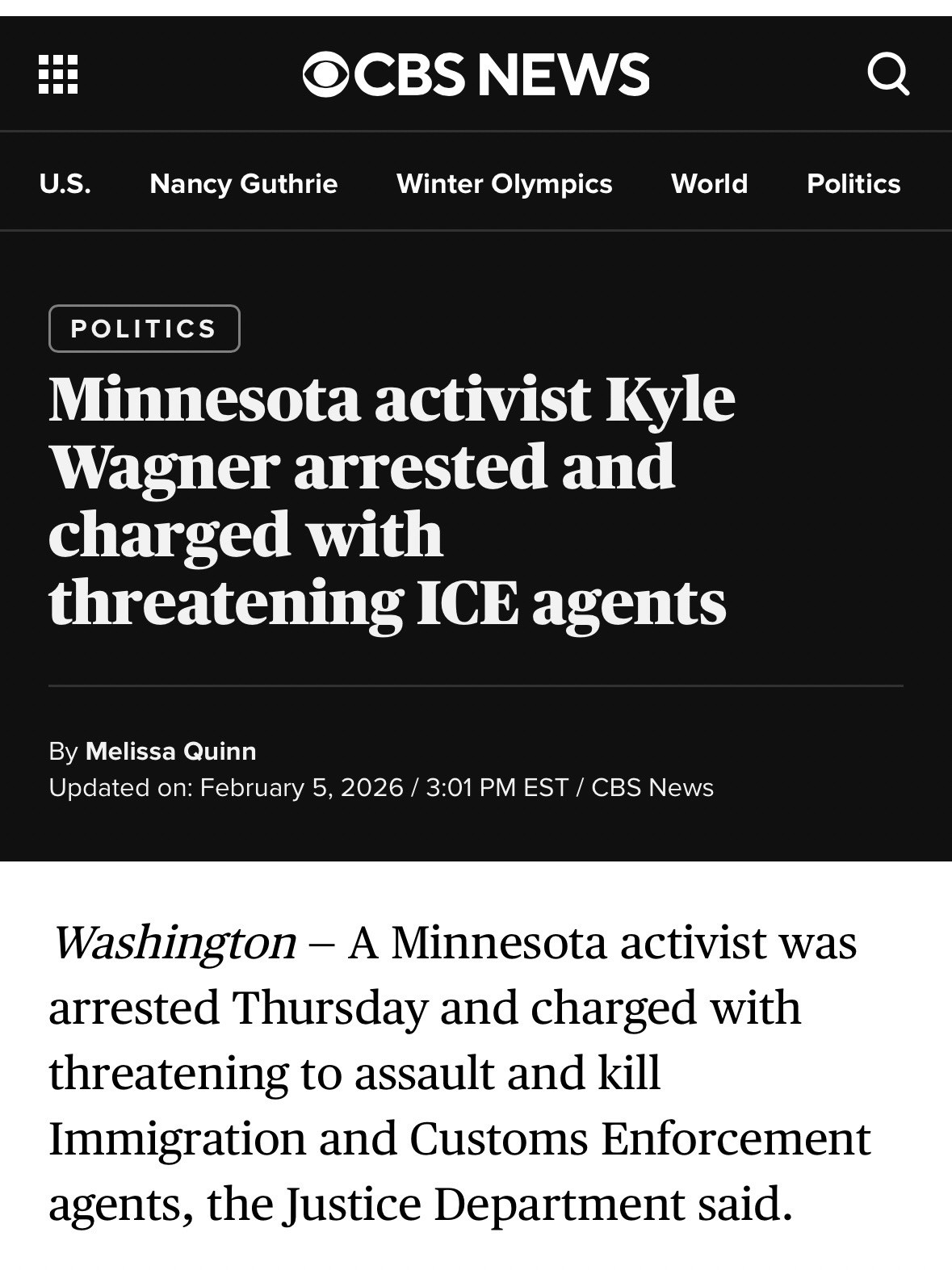Tap the POLITICS category tag
952x1270 pixels.
coord(145,329)
